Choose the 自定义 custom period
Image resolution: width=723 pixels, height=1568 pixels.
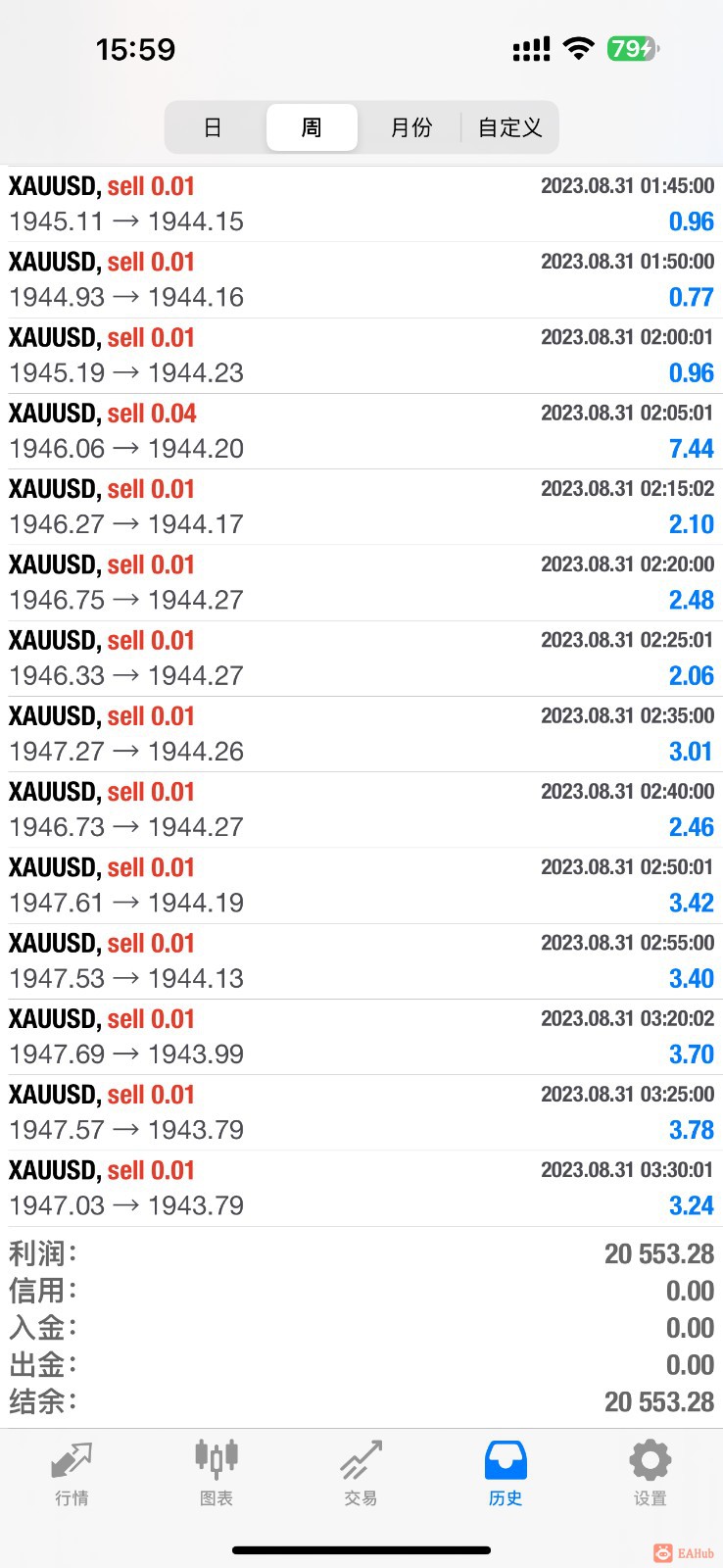(x=509, y=127)
